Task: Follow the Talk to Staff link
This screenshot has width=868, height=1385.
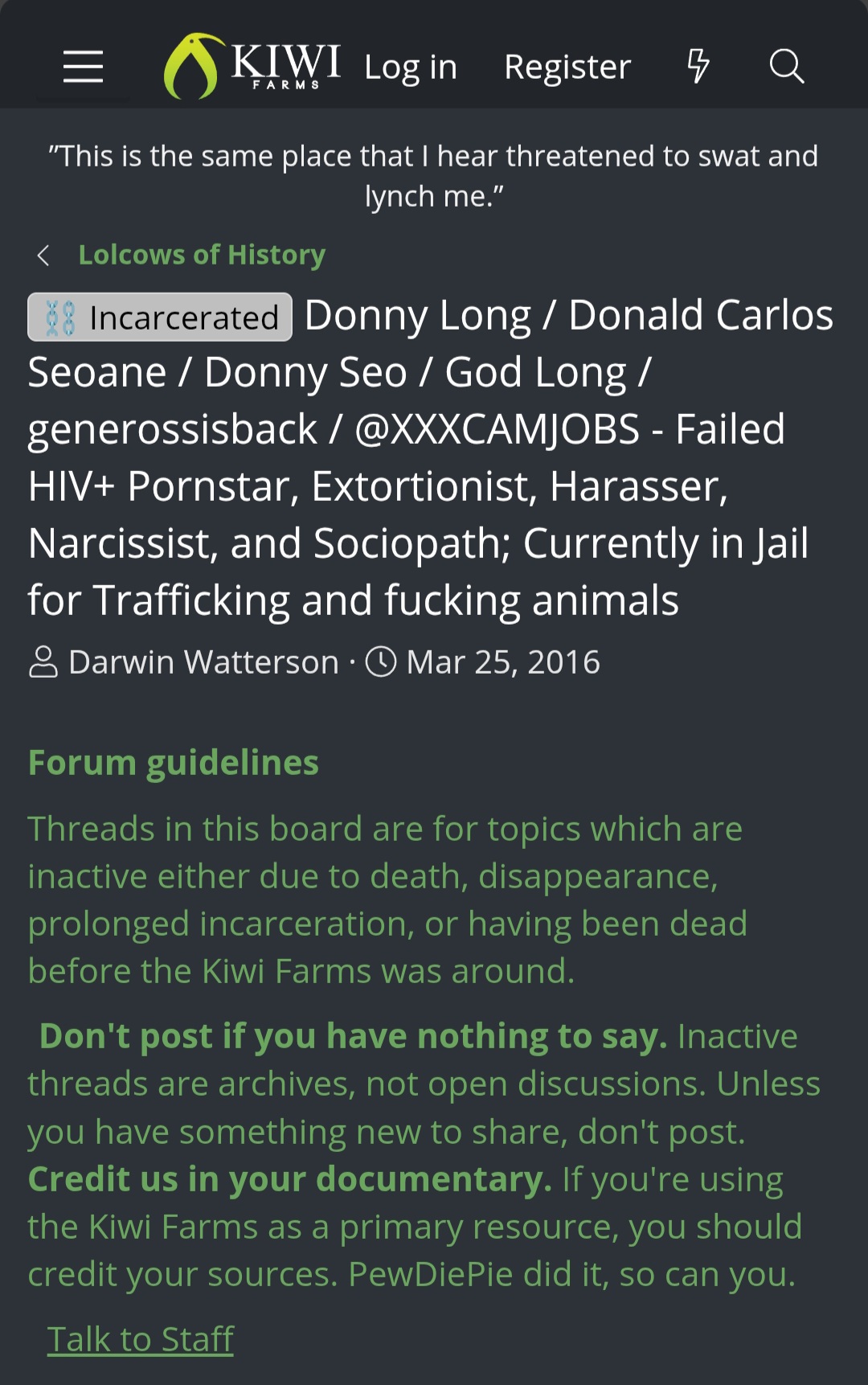Action: (140, 1339)
